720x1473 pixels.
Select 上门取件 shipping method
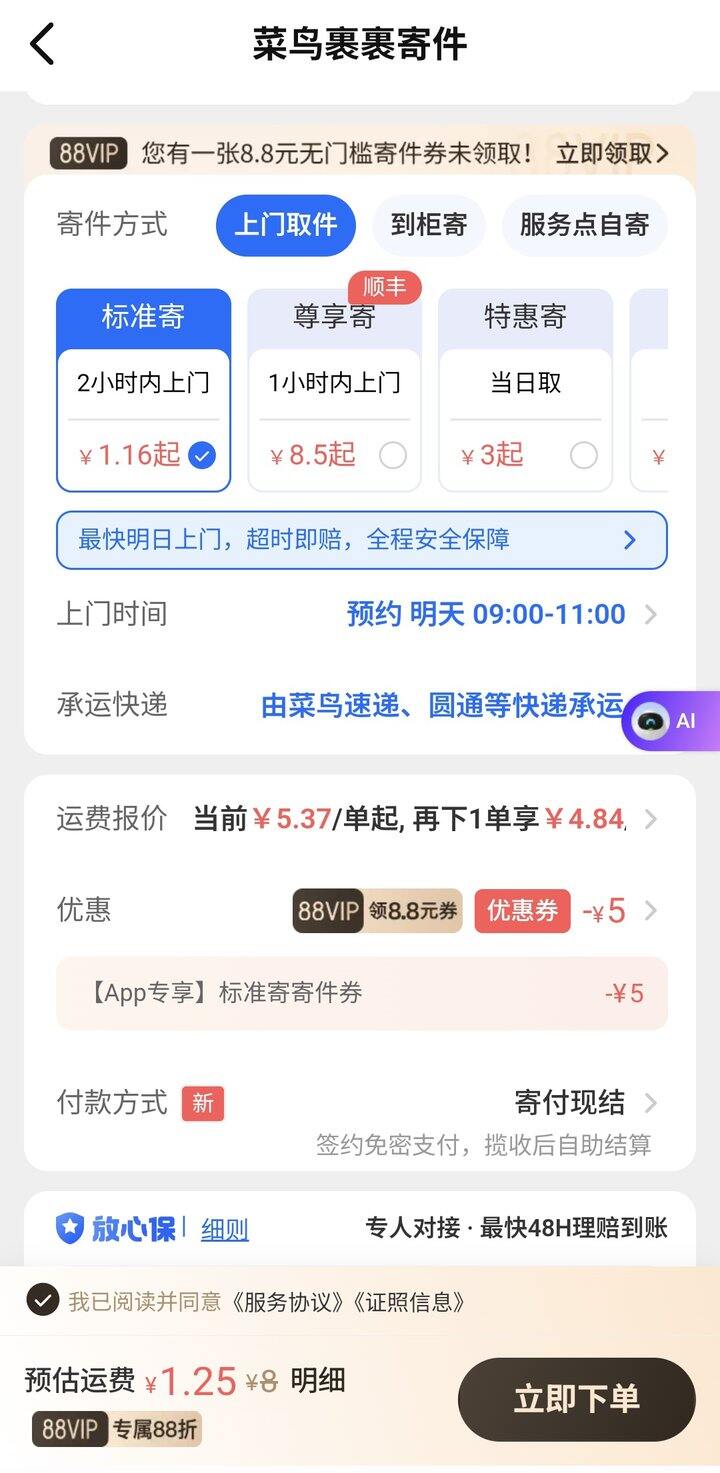[x=286, y=225]
